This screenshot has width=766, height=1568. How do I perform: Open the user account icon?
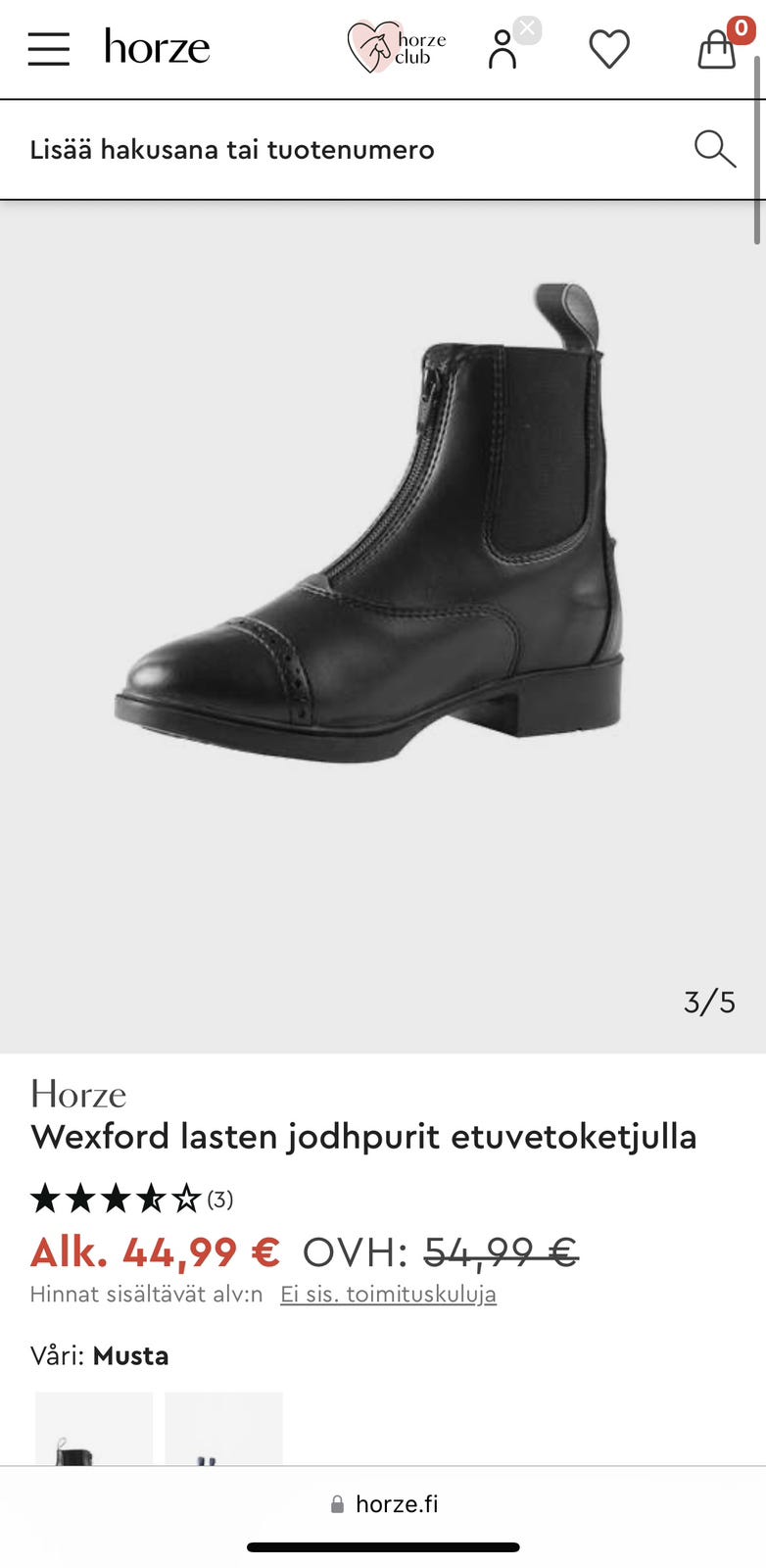pyautogui.click(x=503, y=49)
